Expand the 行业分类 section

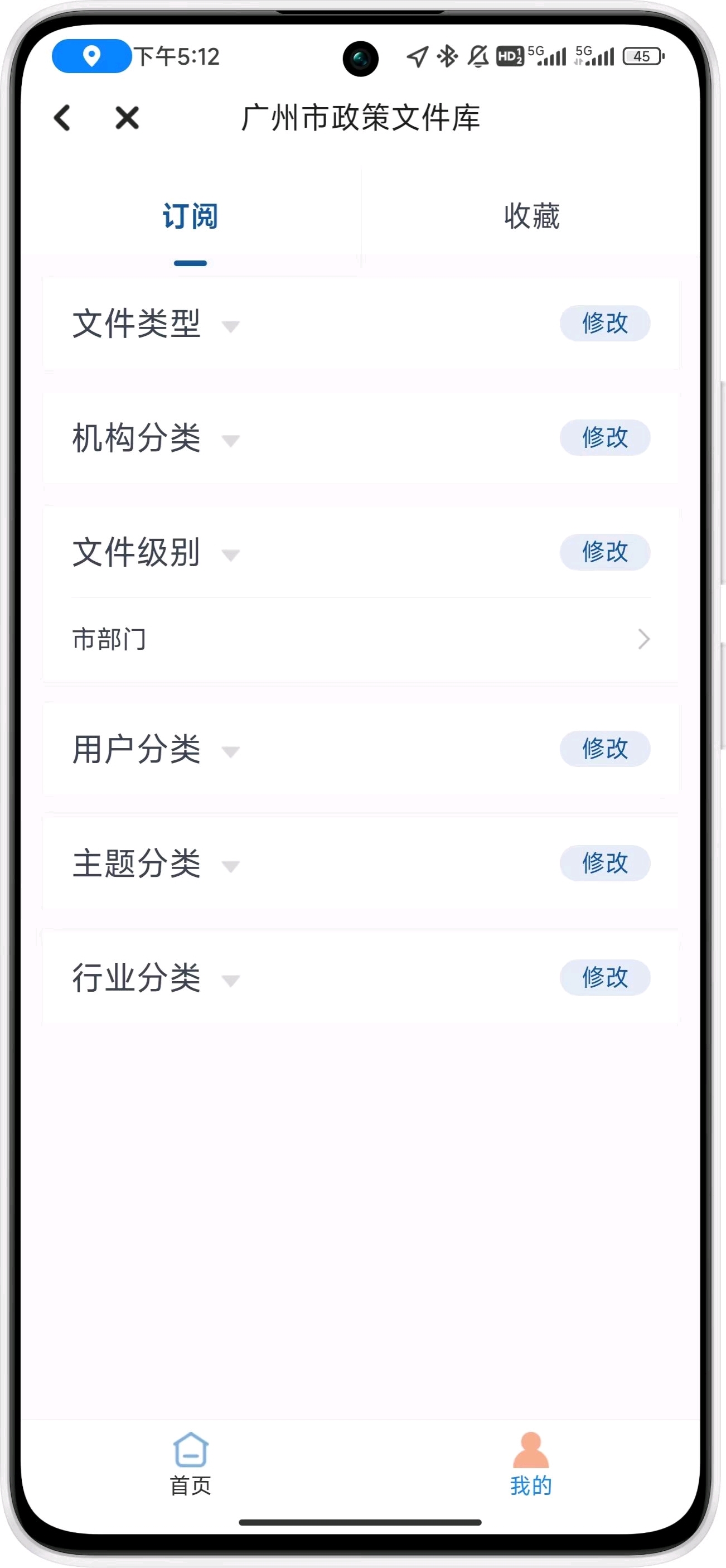[231, 981]
